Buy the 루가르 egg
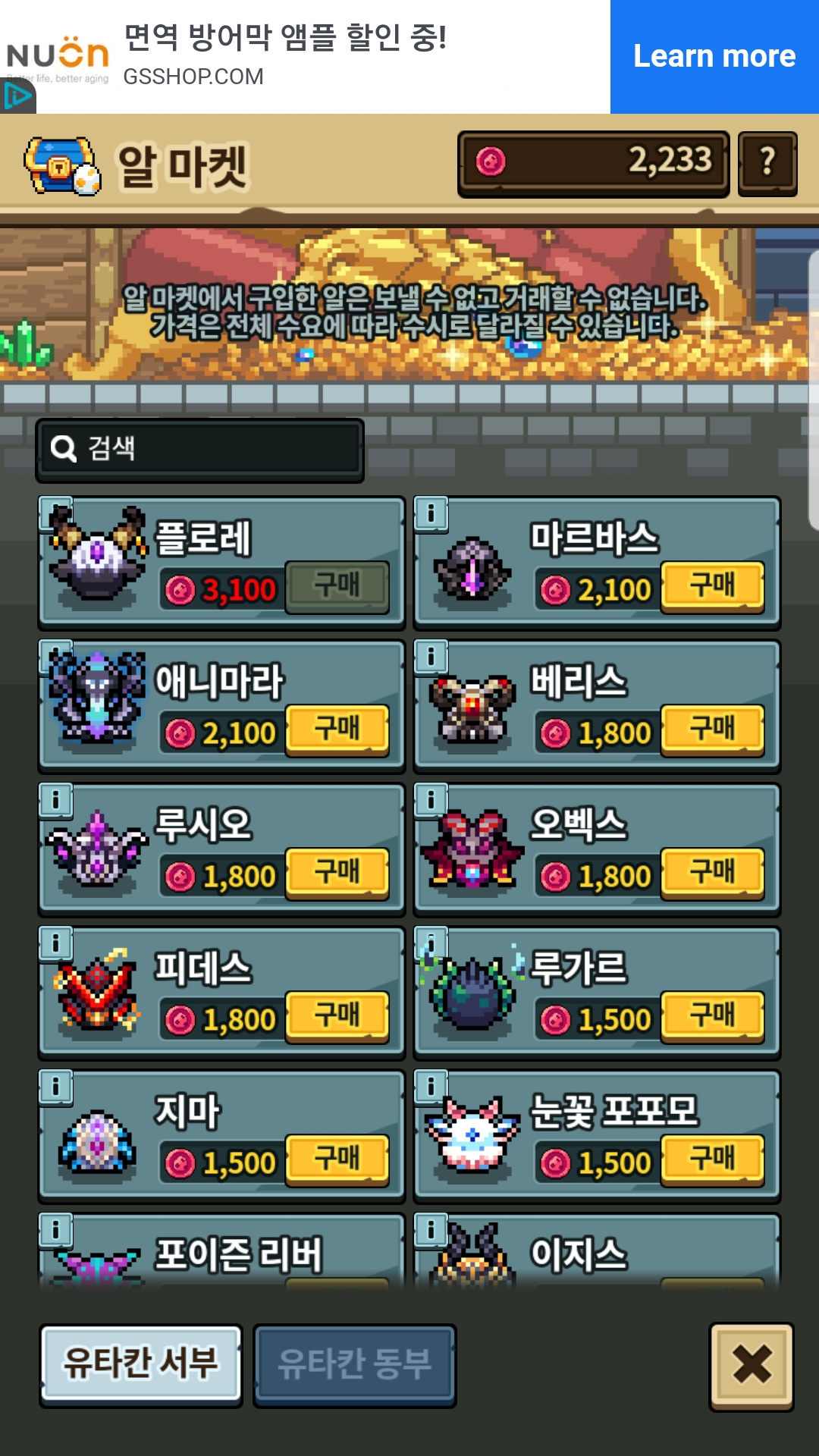819x1456 pixels. 712,1016
